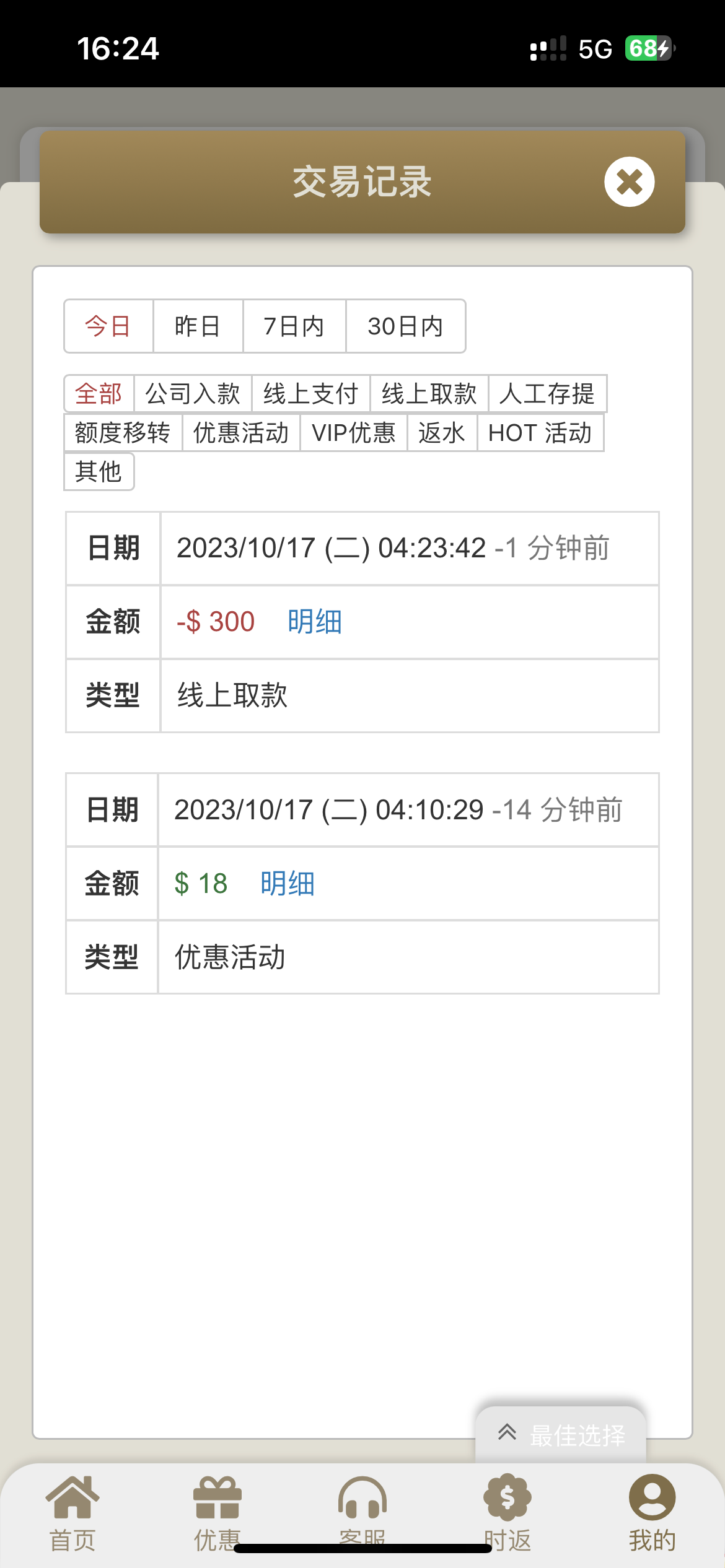Filter records by 公司入款
The width and height of the screenshot is (725, 1568).
tap(193, 394)
